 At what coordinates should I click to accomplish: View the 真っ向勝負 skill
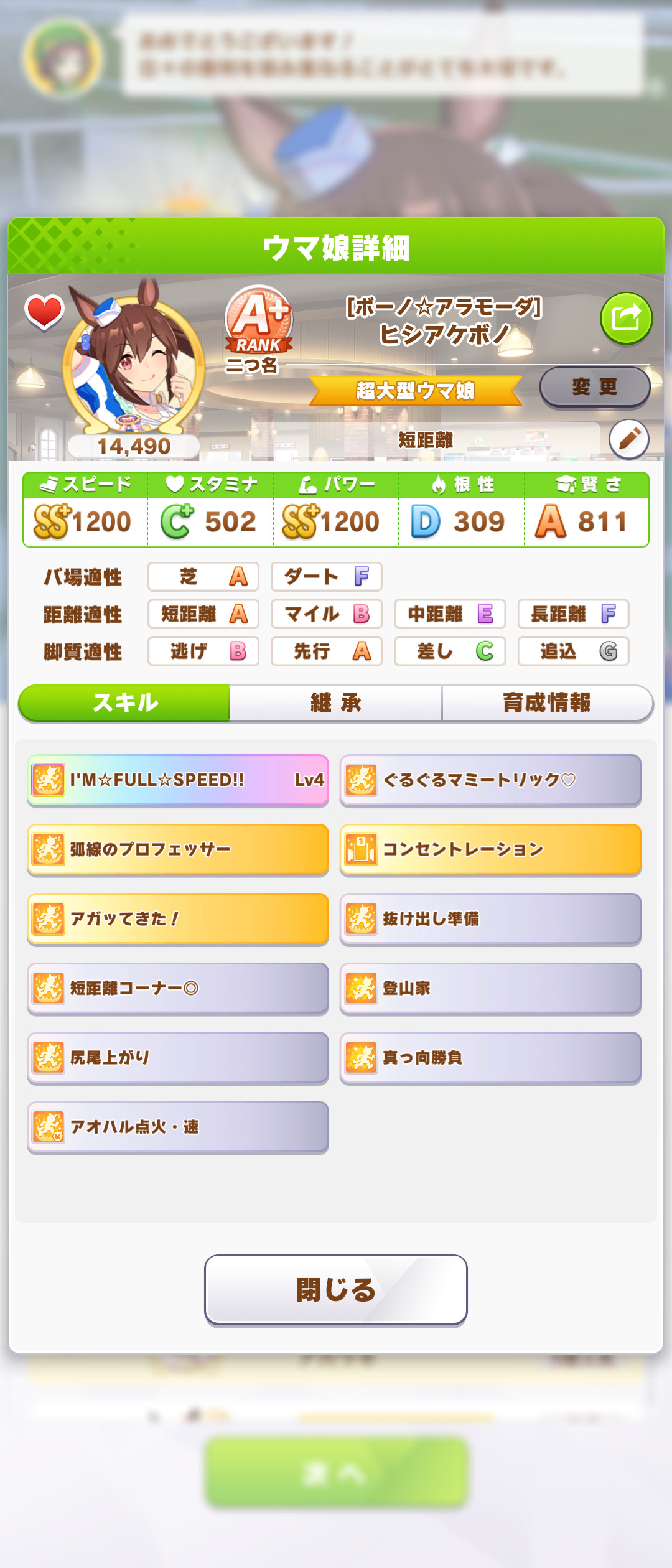click(490, 1058)
